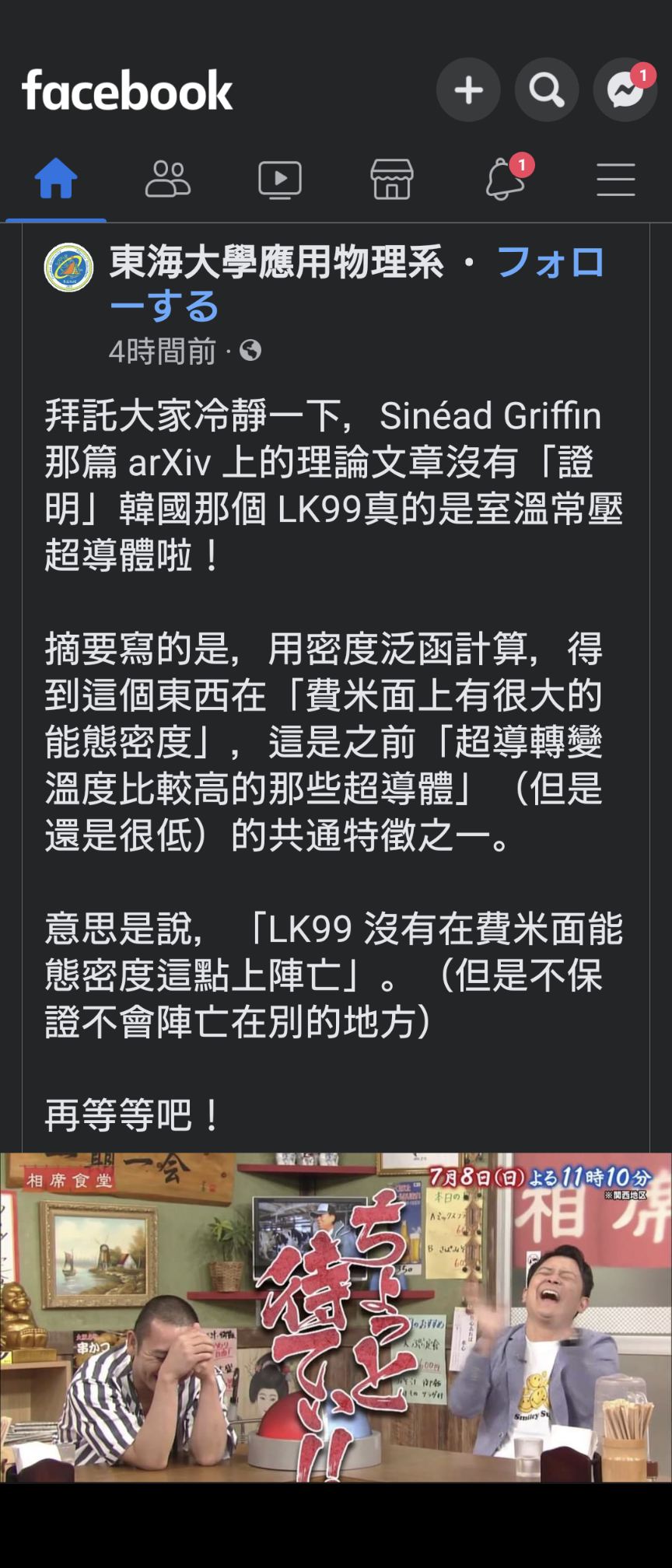The image size is (672, 1568).
Task: Open the 4時間前 post timestamp
Action: click(162, 352)
